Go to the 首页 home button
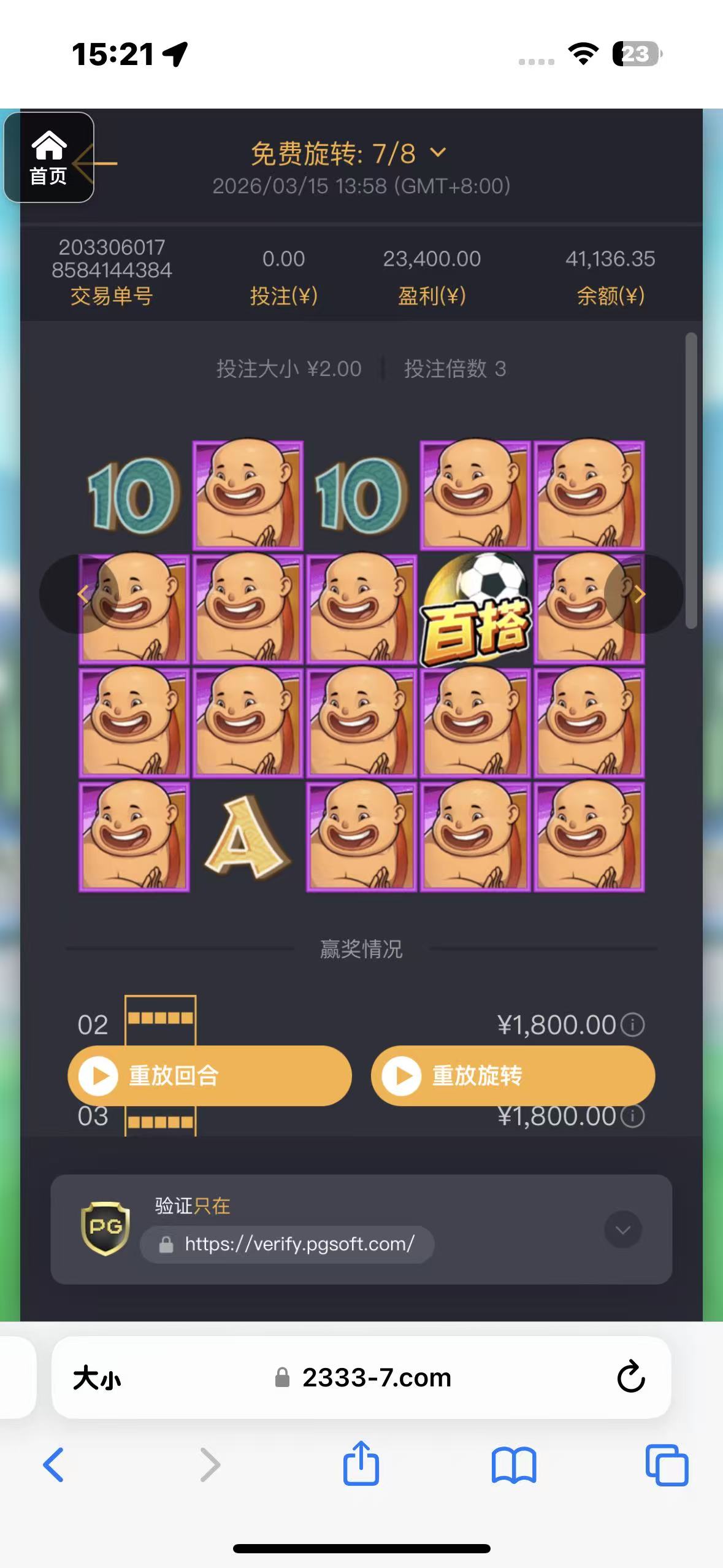This screenshot has width=723, height=1568. [48, 158]
